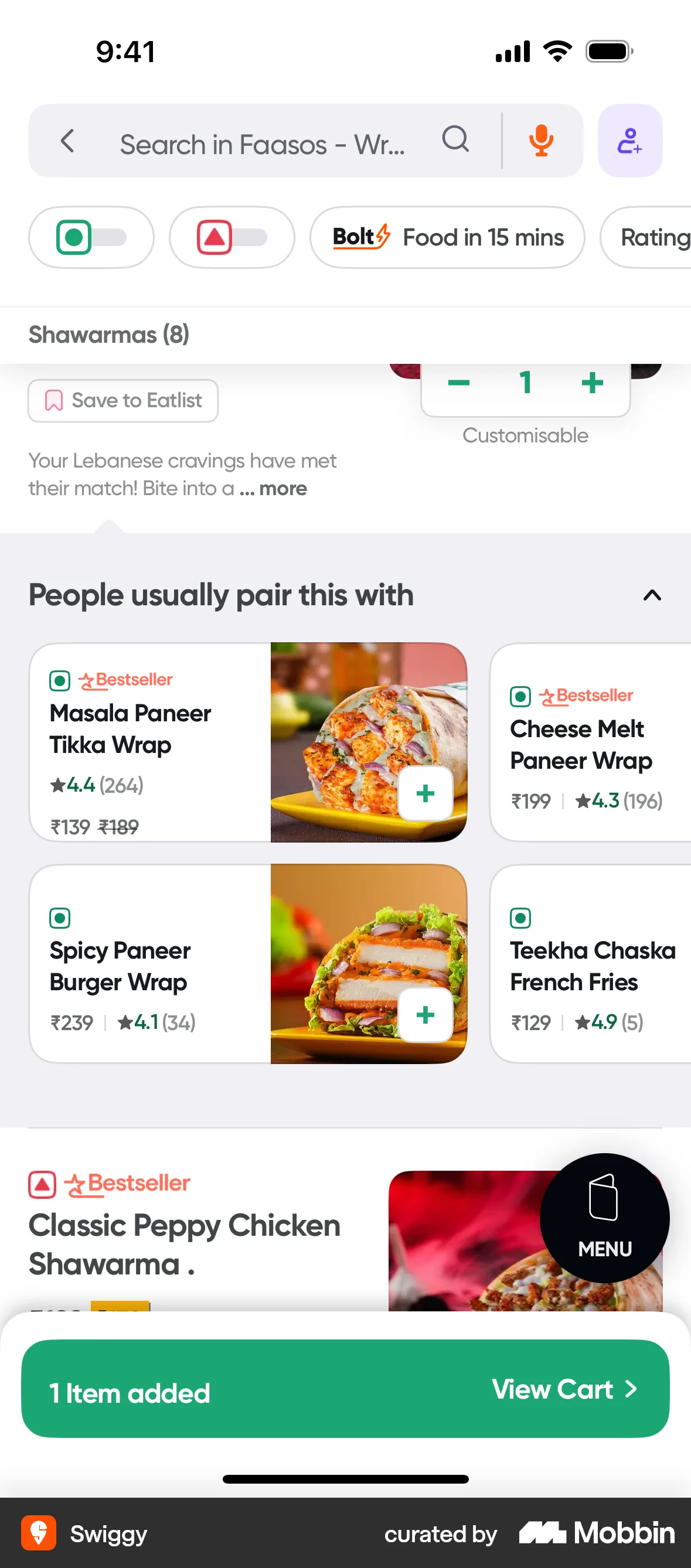Tap the back arrow in search bar

pyautogui.click(x=67, y=142)
